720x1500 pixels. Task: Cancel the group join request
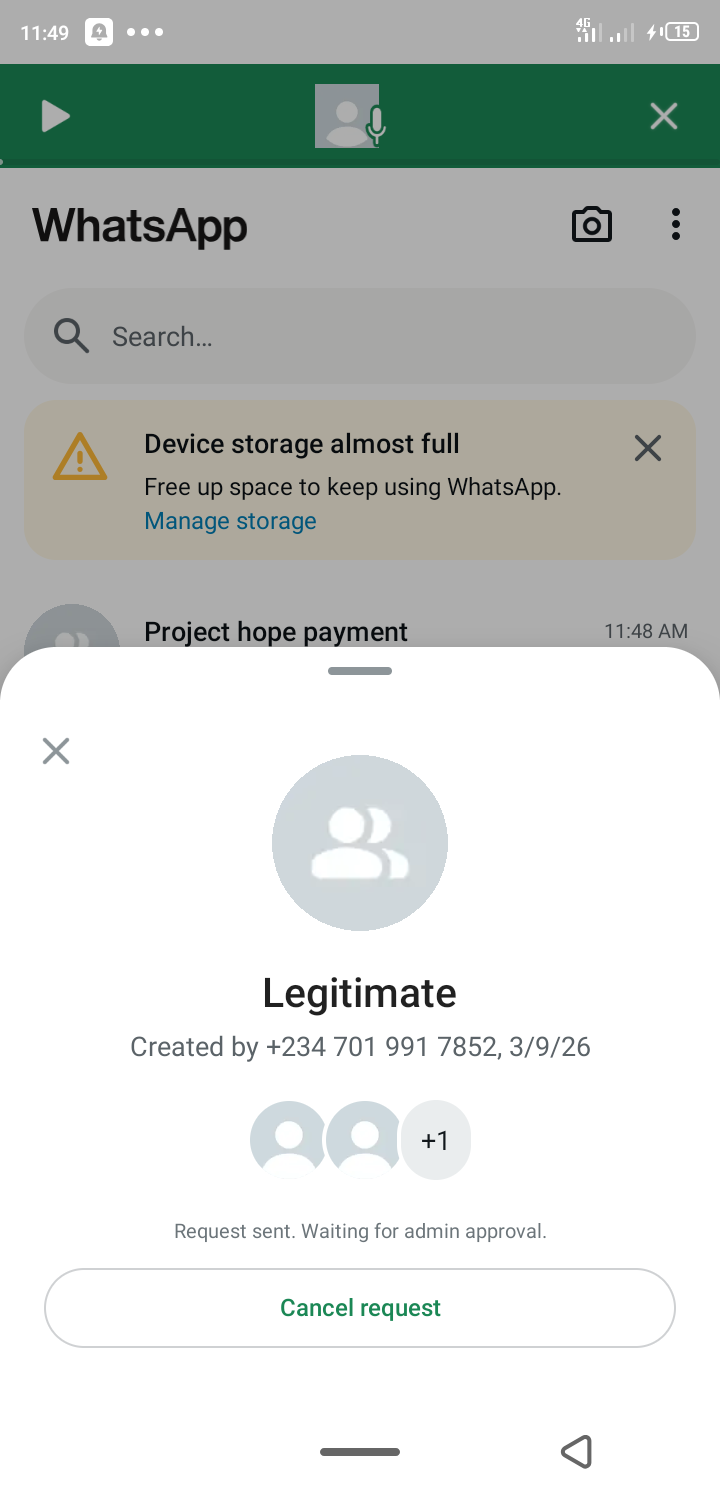(360, 1308)
